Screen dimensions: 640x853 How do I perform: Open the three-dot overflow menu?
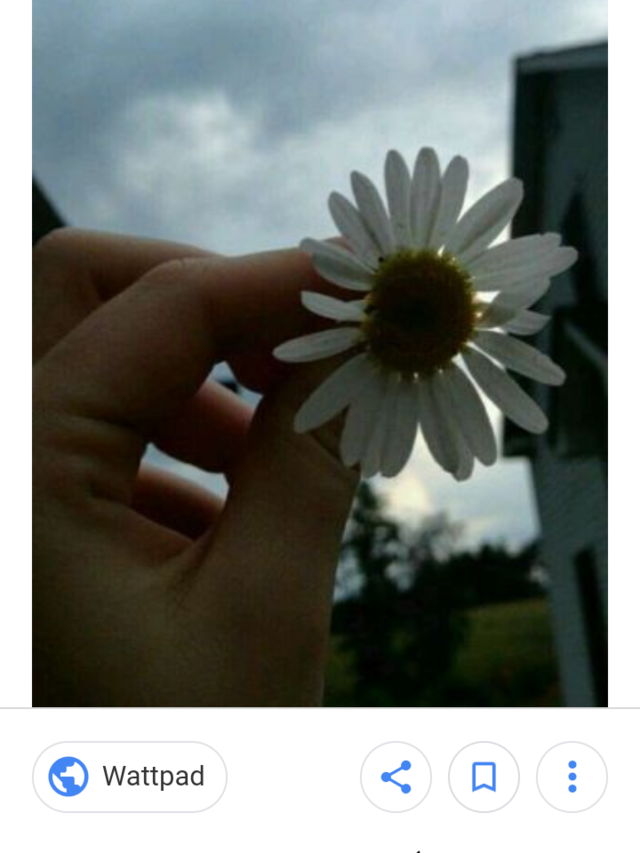coord(572,776)
